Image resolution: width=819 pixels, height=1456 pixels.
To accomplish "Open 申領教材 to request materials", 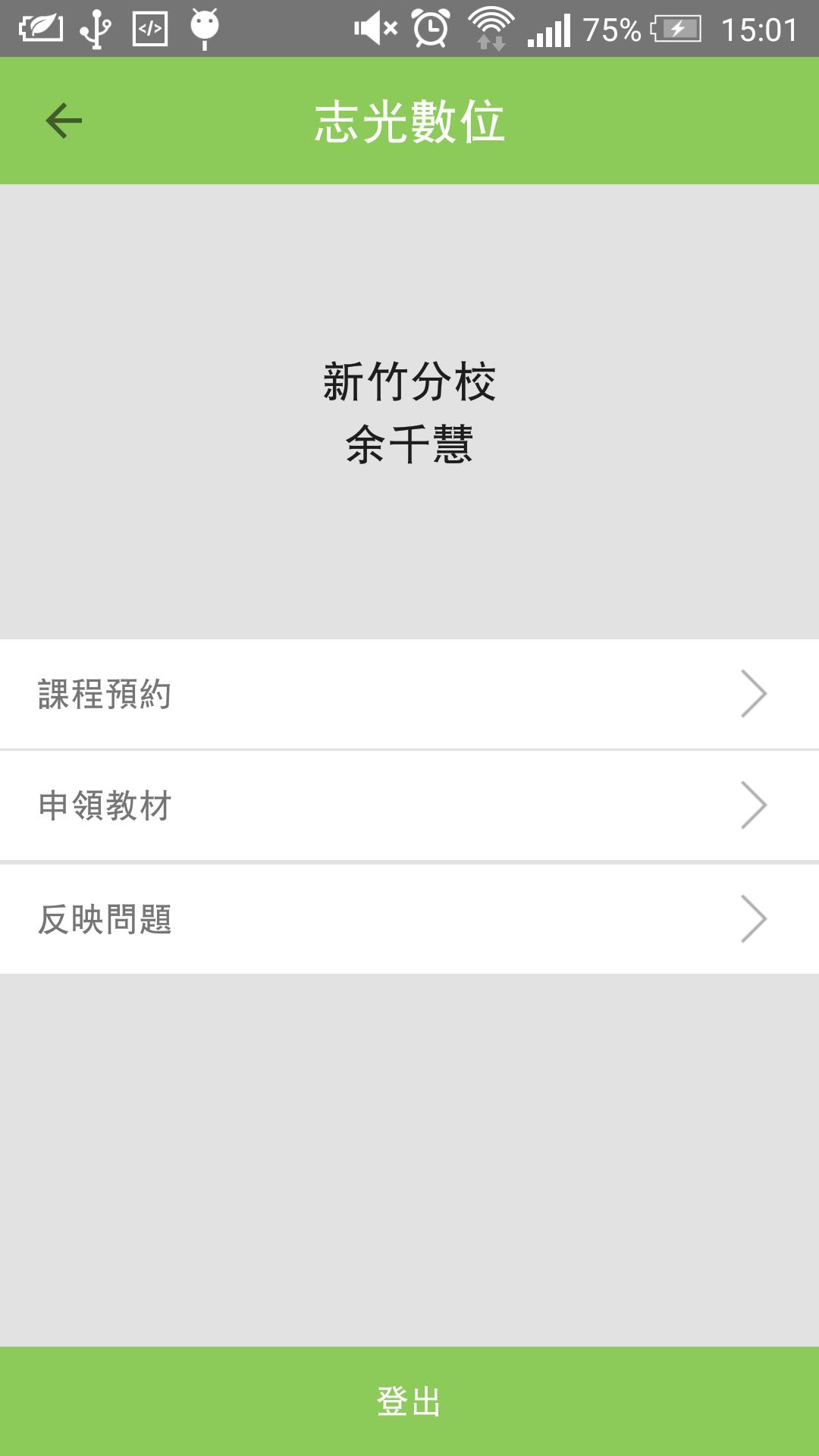I will 409,805.
